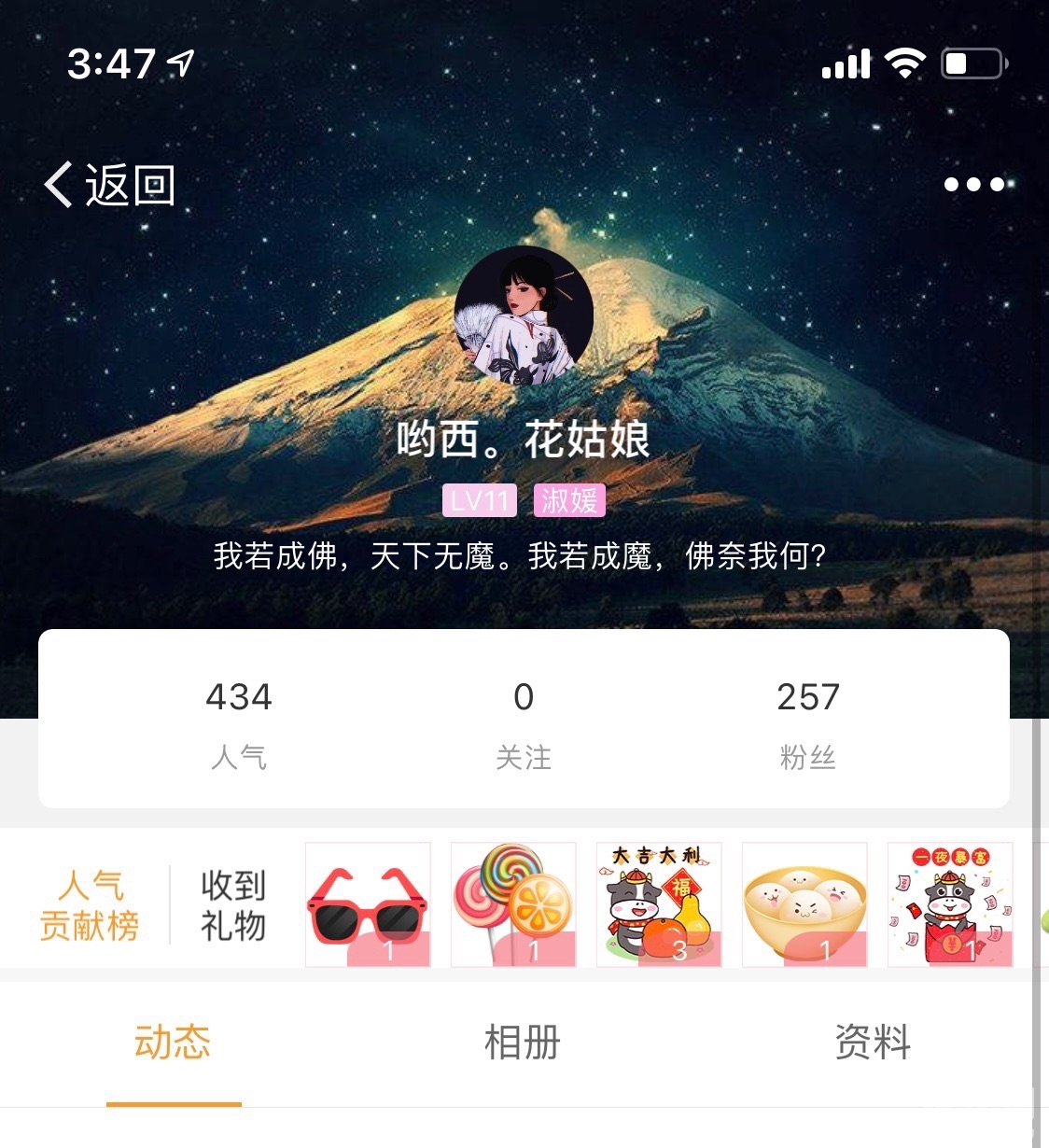Go back using the 返回 button
This screenshot has height=1148, width=1049.
pyautogui.click(x=110, y=185)
